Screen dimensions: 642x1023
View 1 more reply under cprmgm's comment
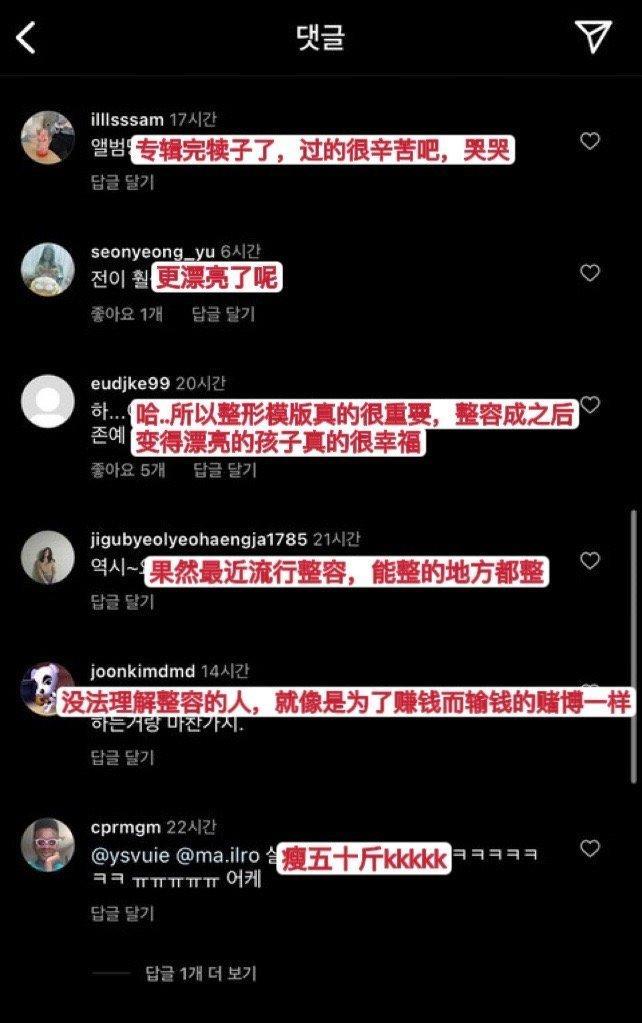pos(200,972)
